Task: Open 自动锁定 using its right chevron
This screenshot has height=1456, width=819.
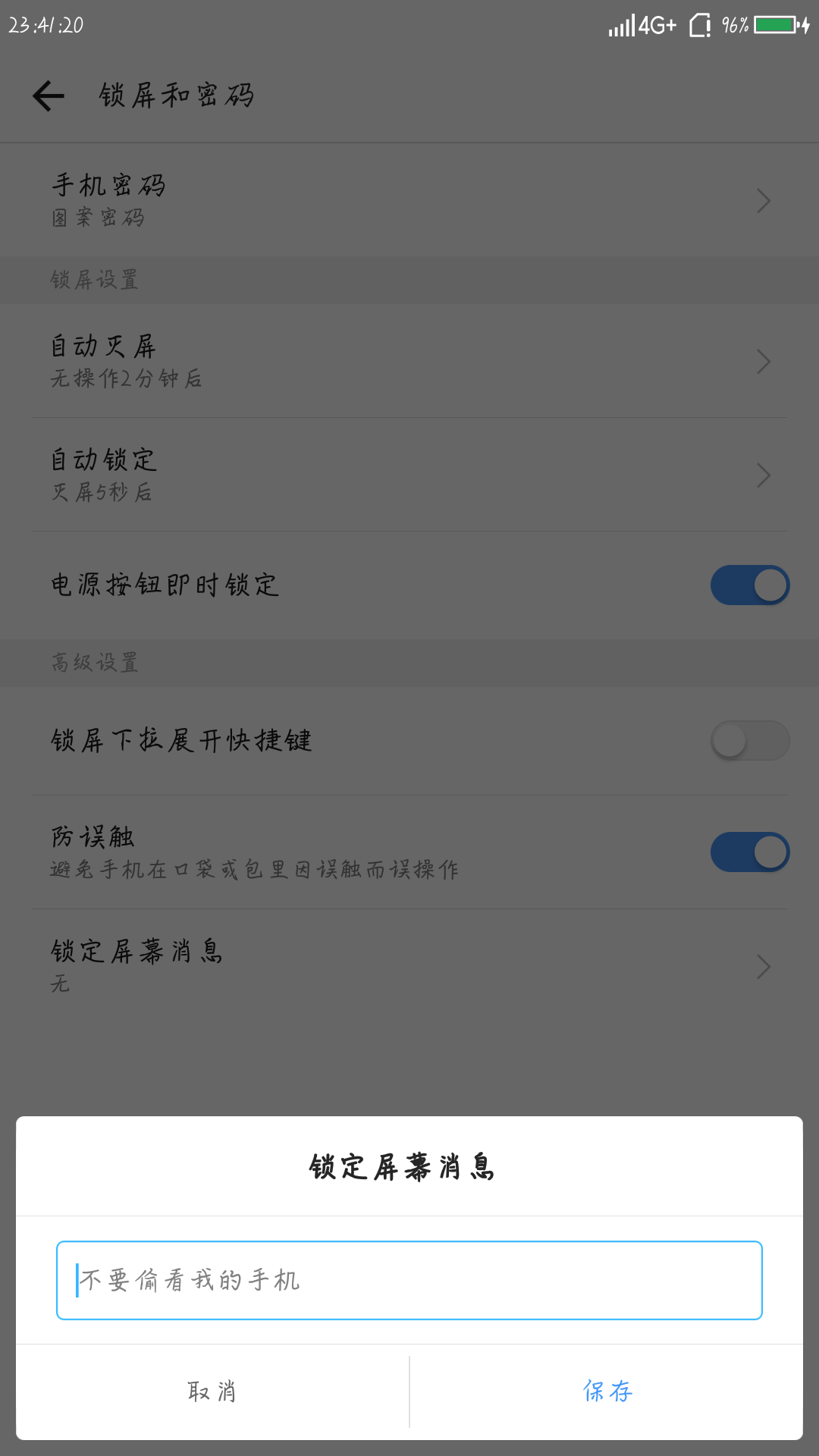Action: coord(764,475)
